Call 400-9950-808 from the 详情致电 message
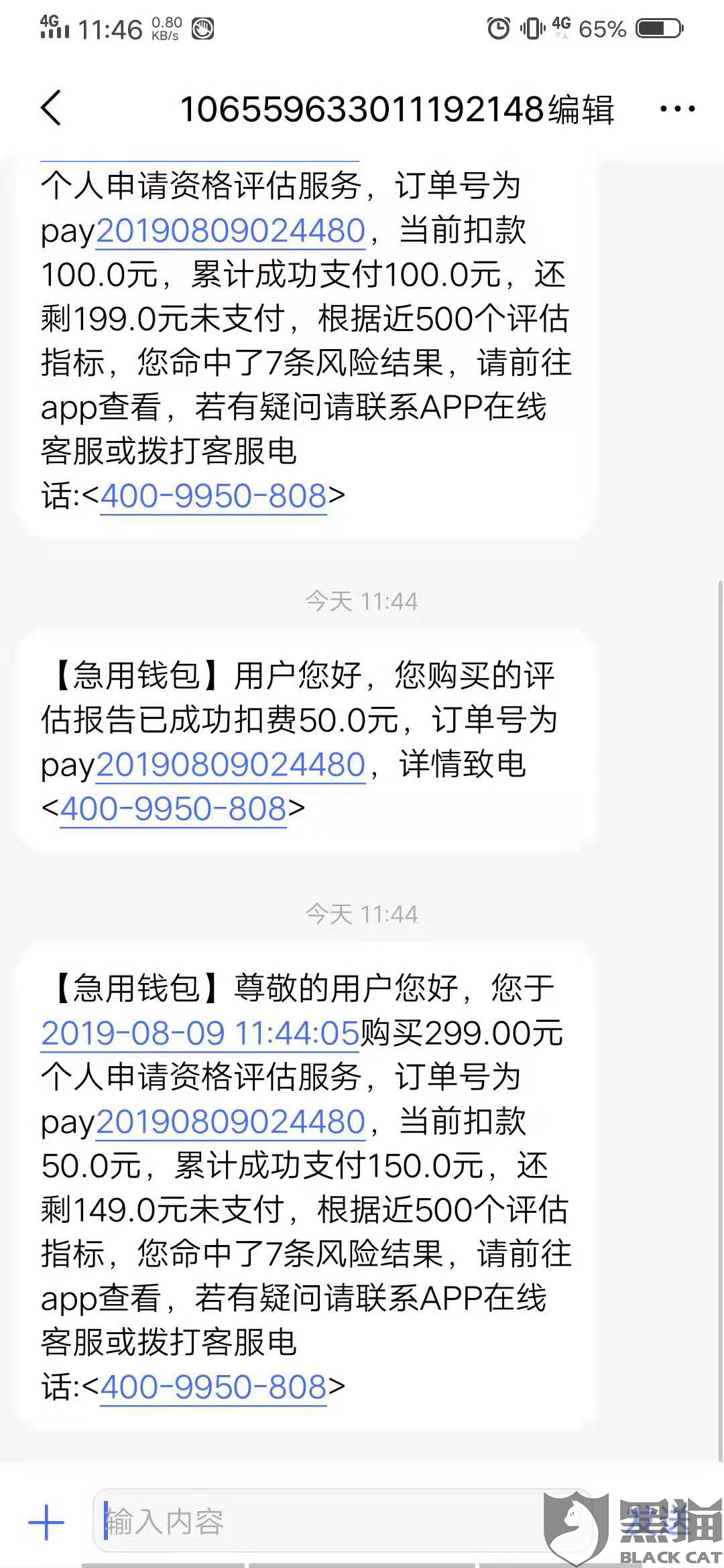724x1568 pixels. (x=173, y=809)
